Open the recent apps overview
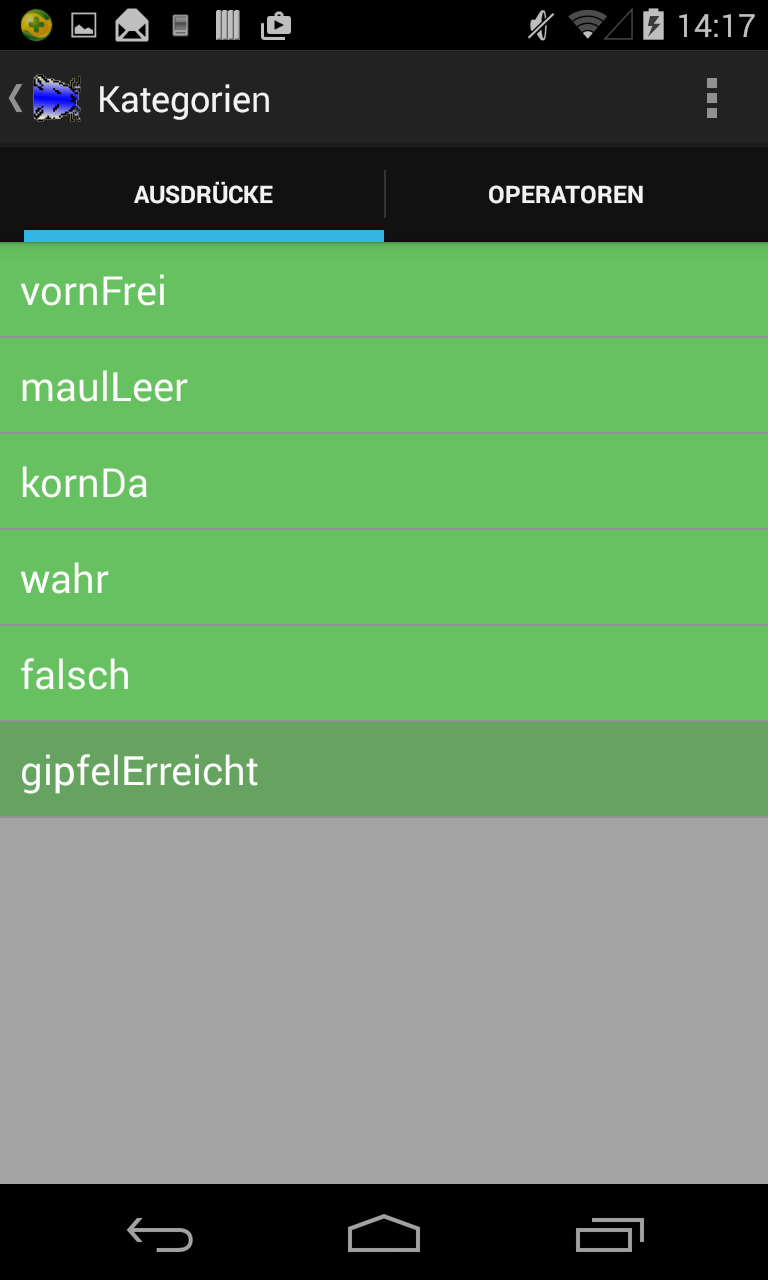 (x=609, y=1234)
